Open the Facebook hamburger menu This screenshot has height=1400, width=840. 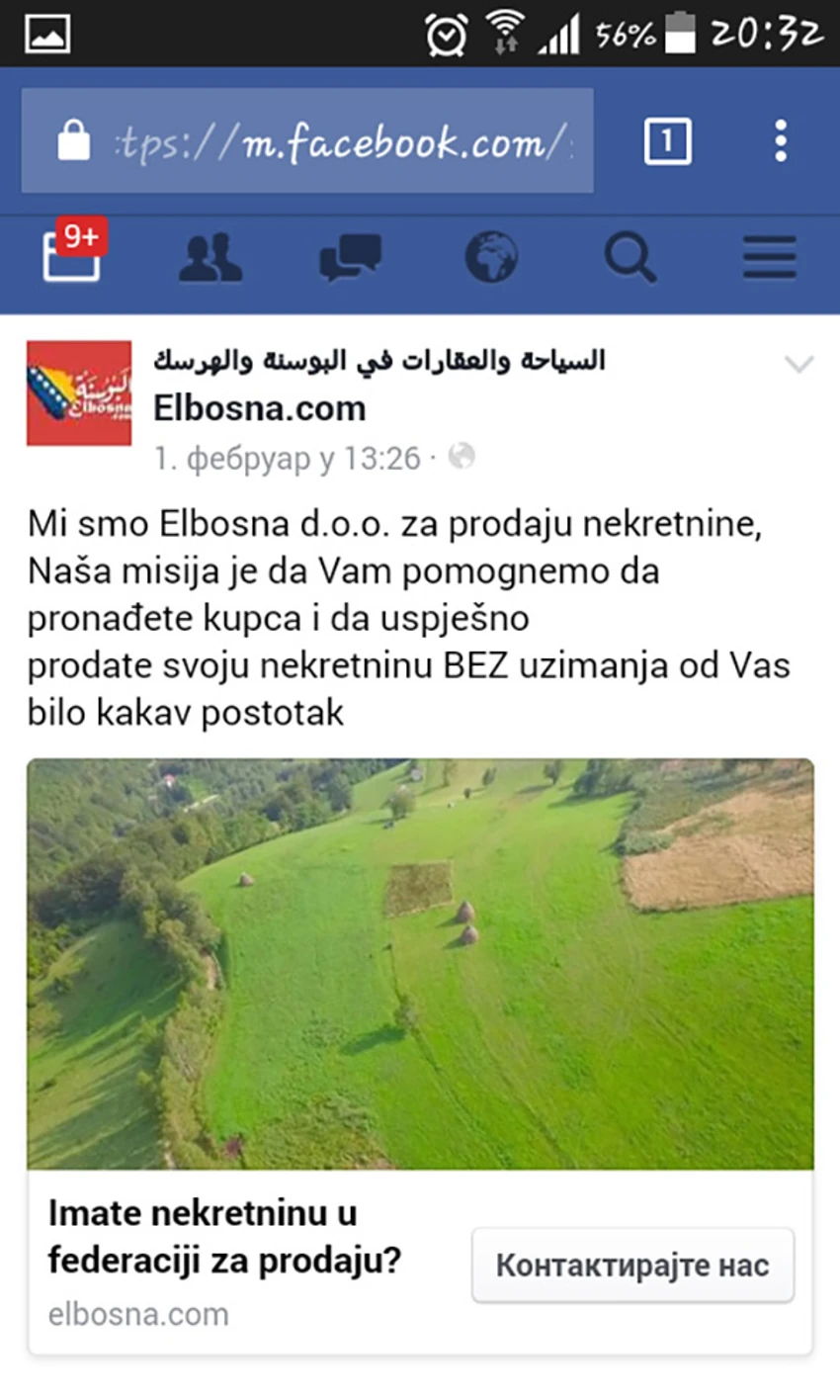point(770,258)
